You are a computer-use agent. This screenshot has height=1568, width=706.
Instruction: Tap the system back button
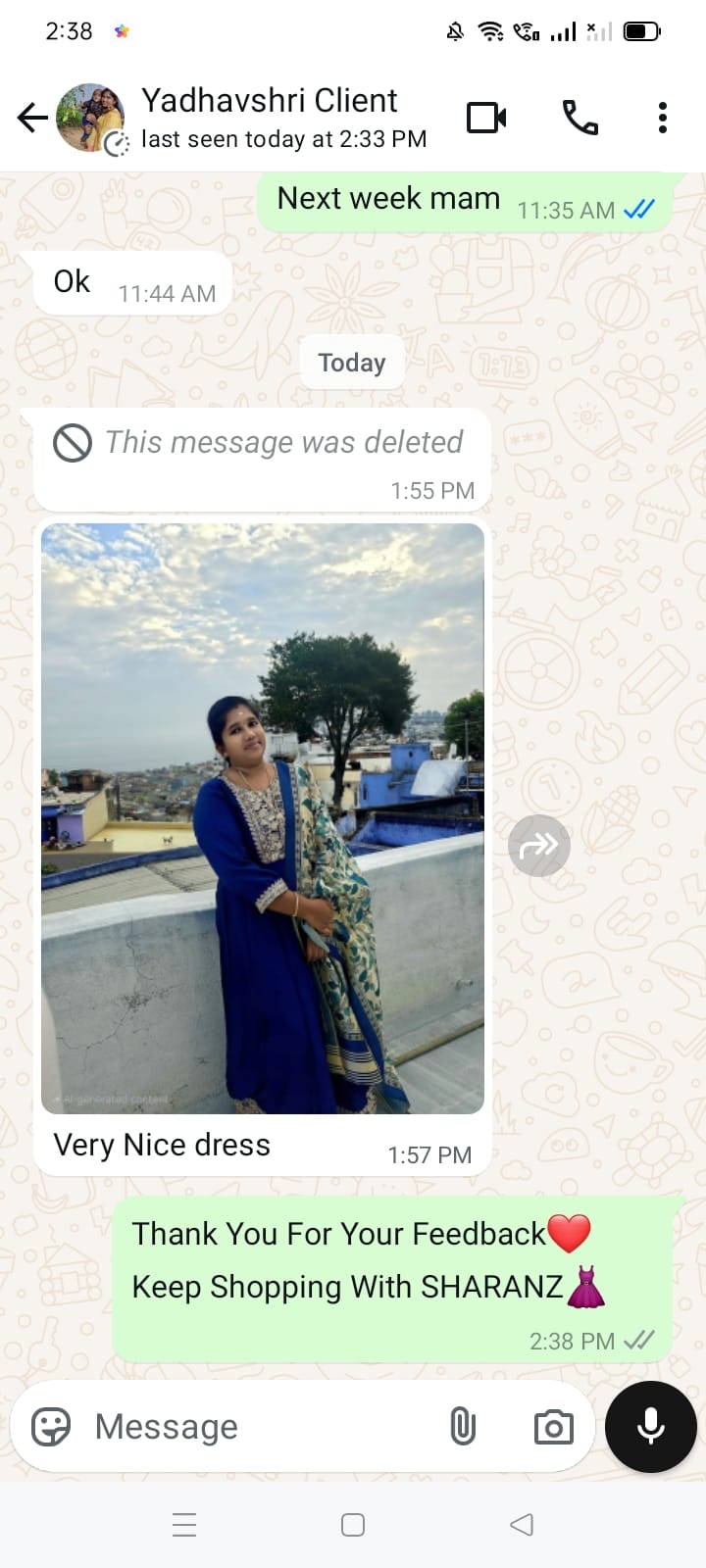point(522,1525)
